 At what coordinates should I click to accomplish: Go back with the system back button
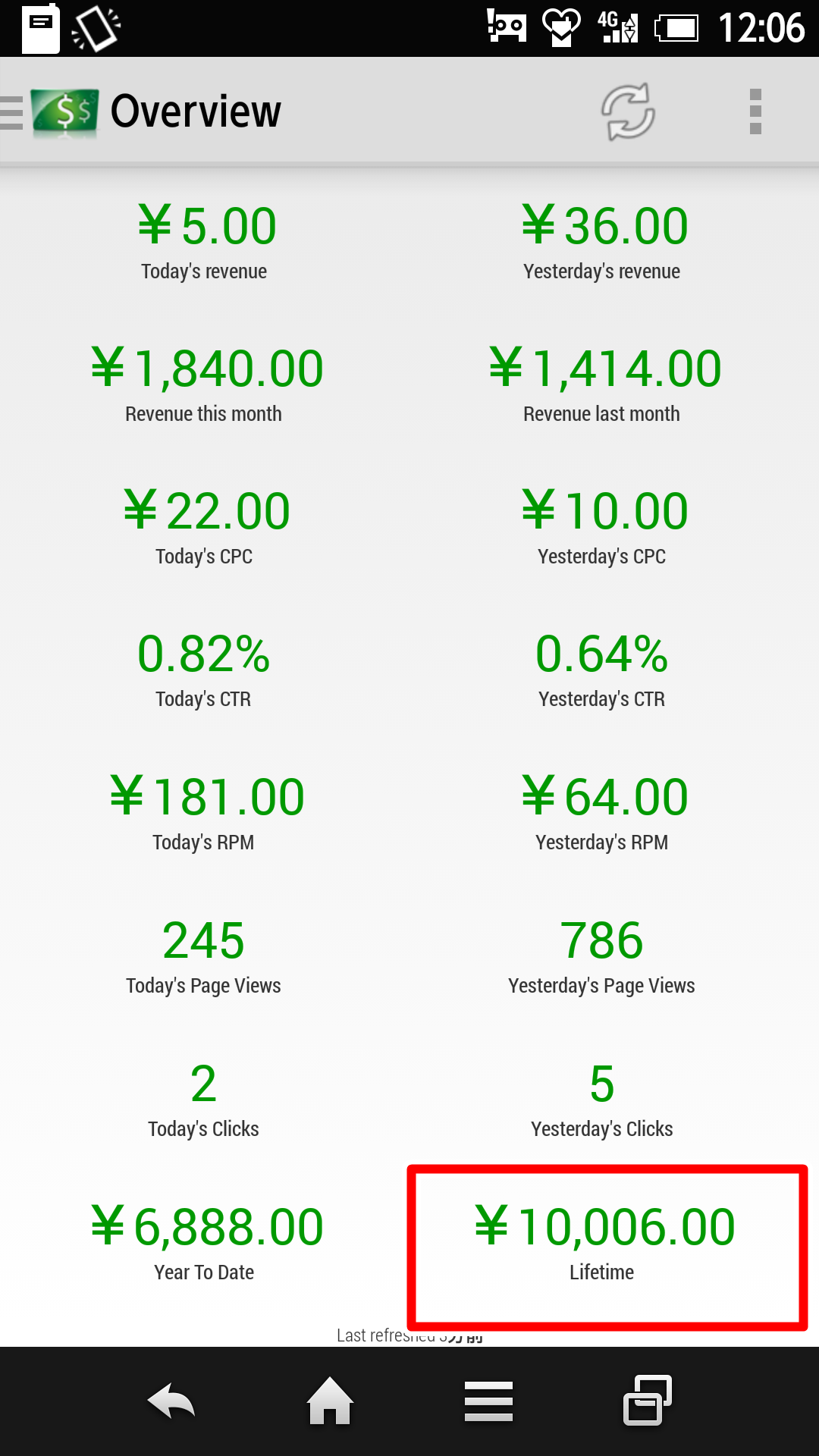[x=171, y=1401]
